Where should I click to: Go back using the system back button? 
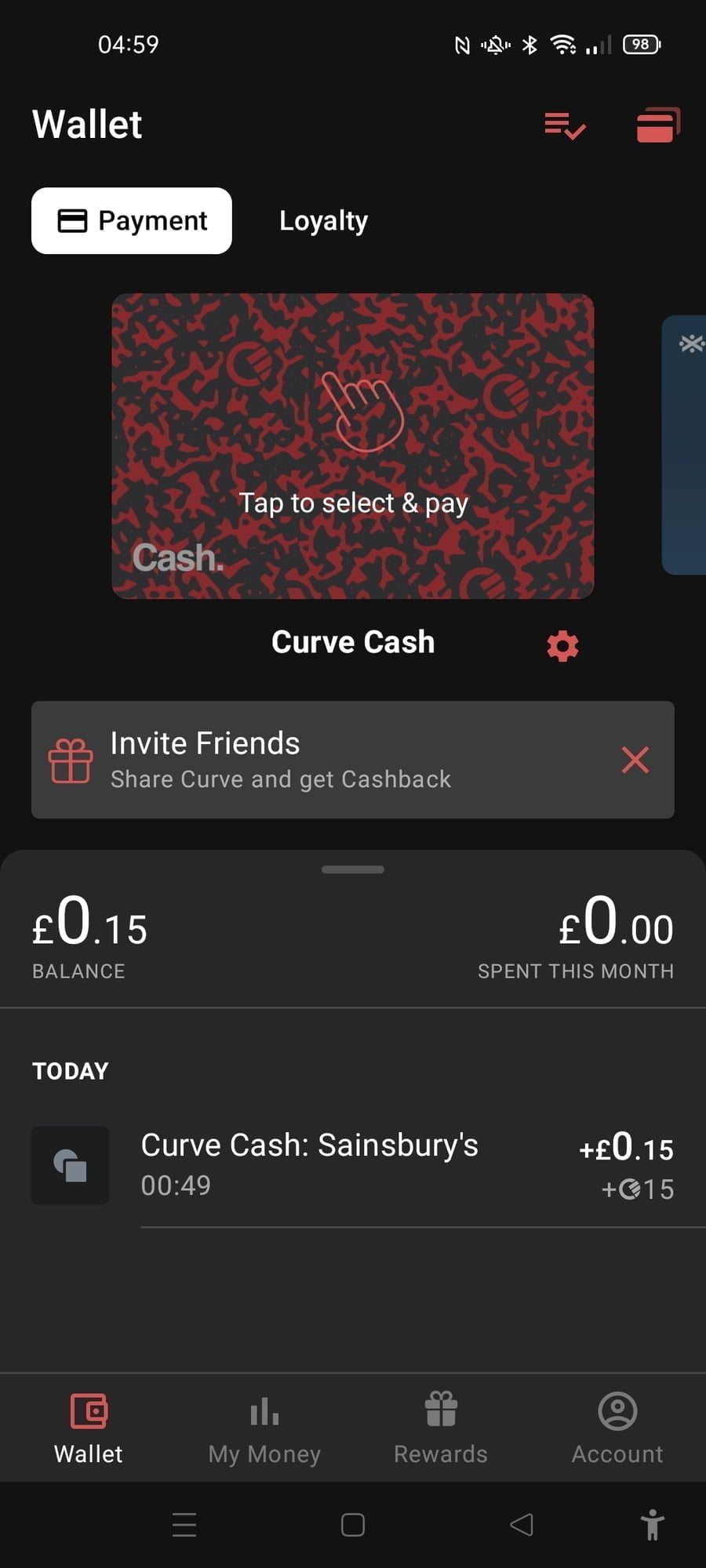tap(522, 1525)
